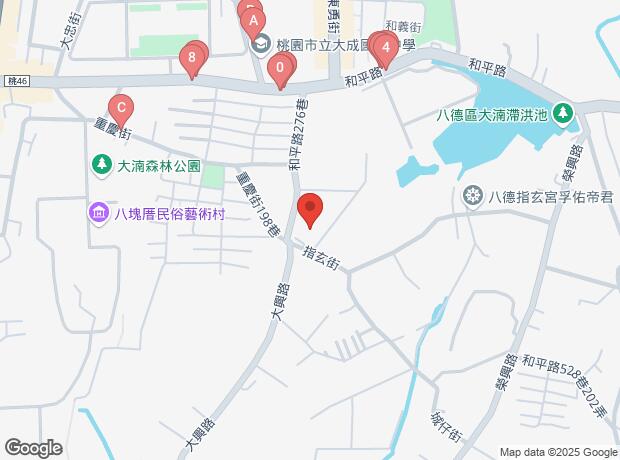620x460 pixels.
Task: Tap the 八德區大湳滯洪池 park place icon
Action: 564,114
